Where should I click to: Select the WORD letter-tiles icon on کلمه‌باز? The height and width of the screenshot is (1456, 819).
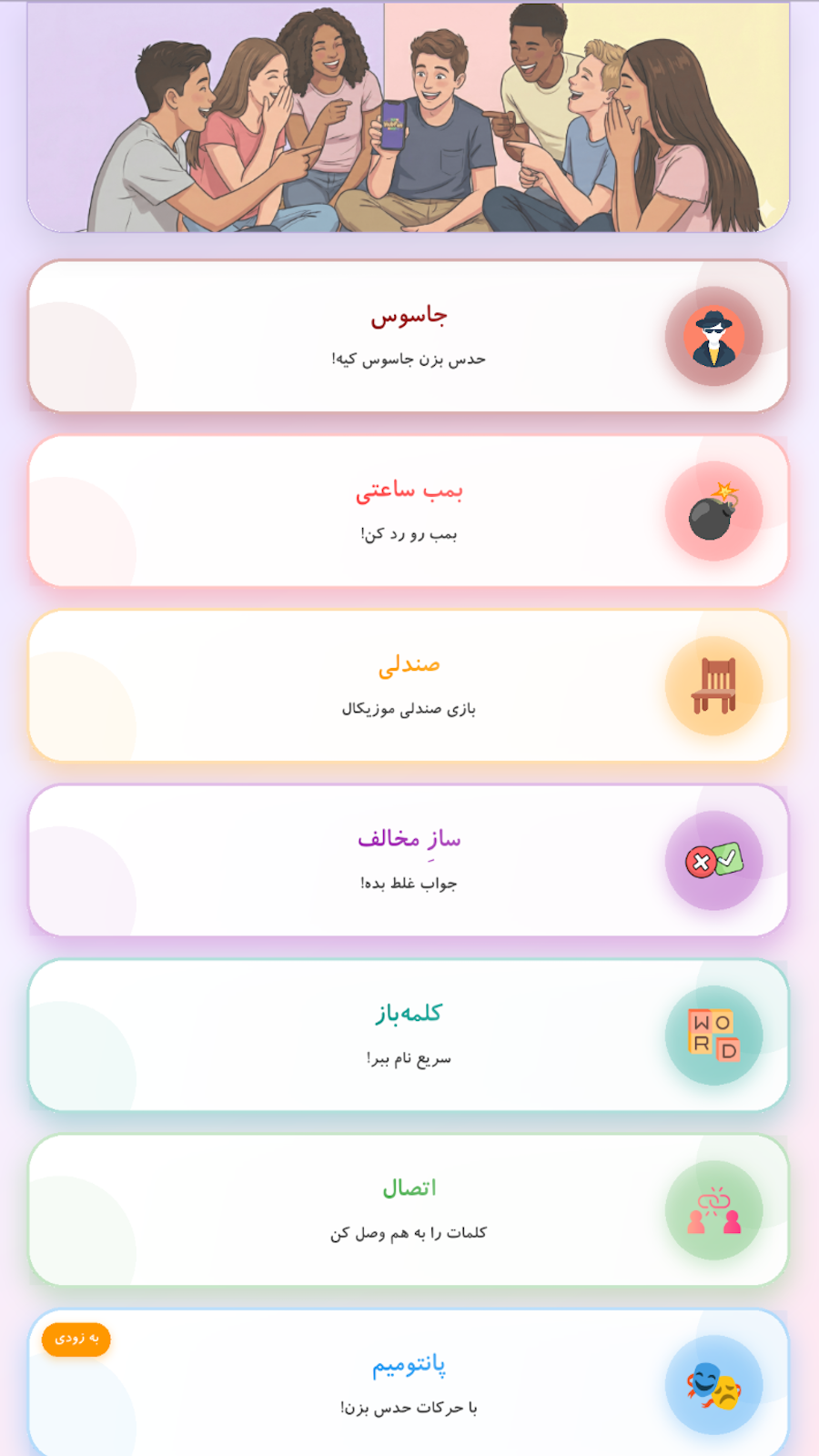click(x=714, y=1035)
